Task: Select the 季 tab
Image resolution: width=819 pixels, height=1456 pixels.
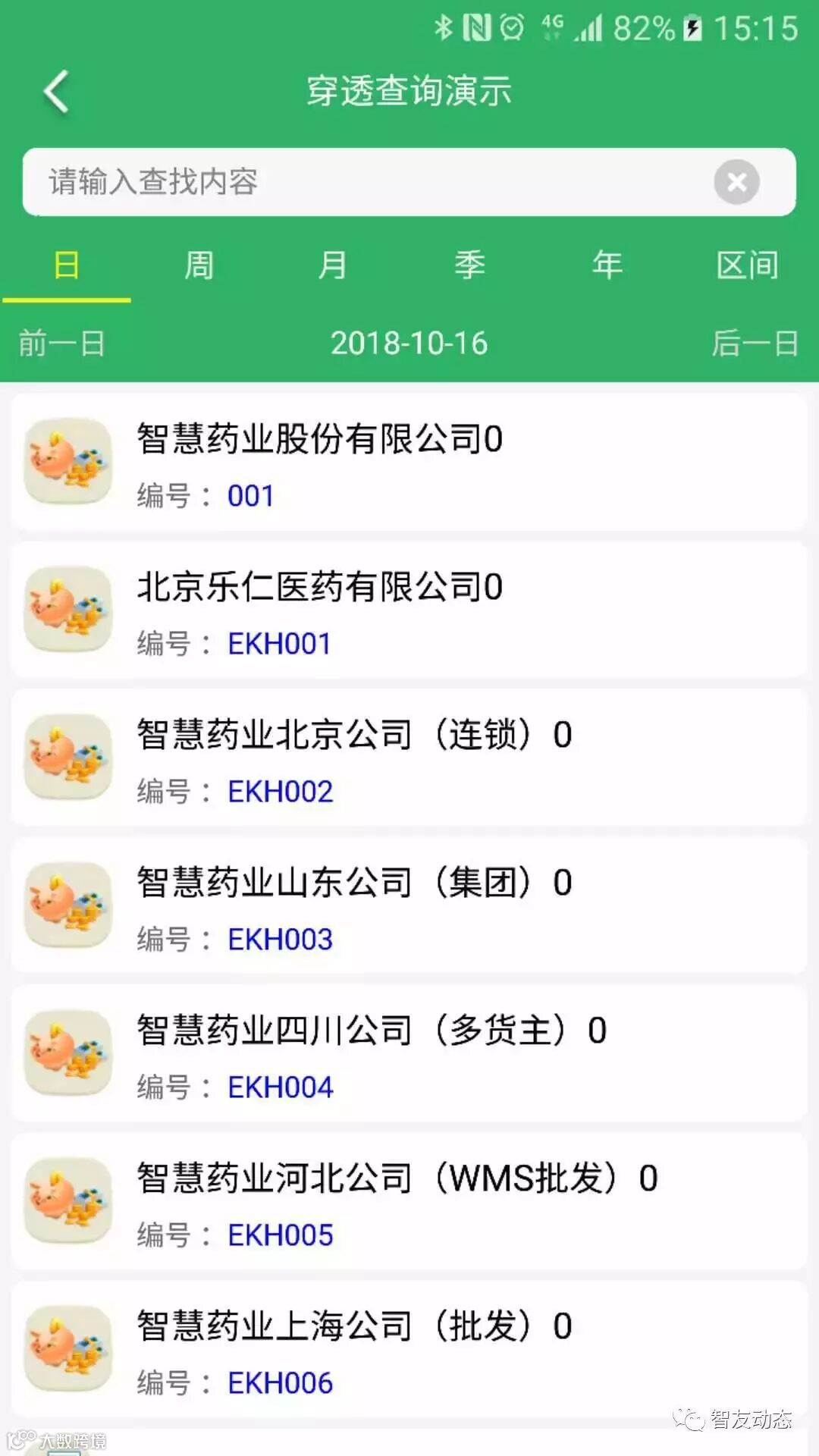Action: tap(469, 265)
